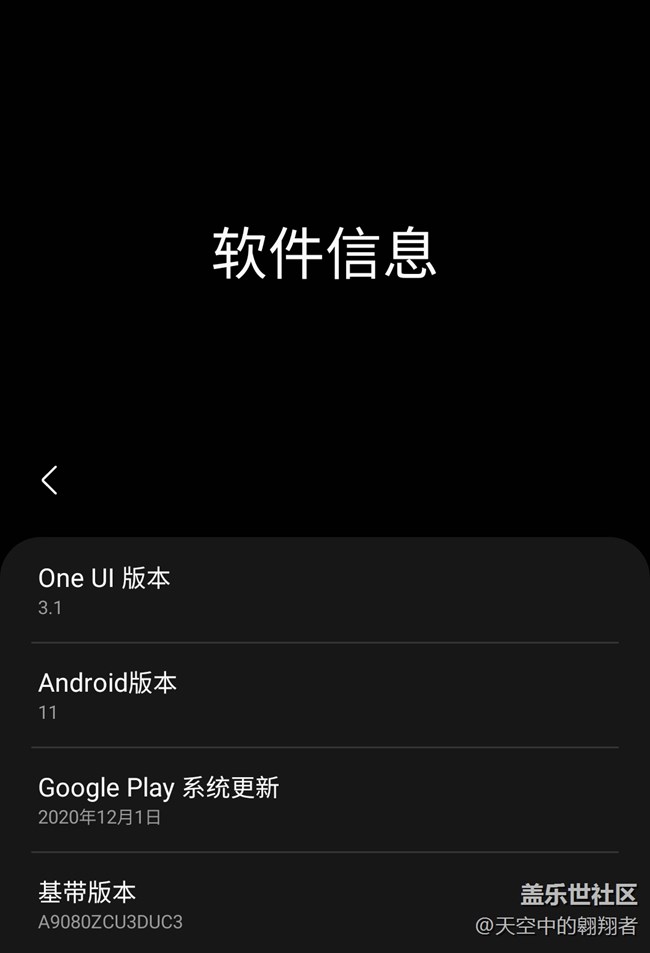Tap the Android版本 row
This screenshot has height=953, width=650.
coord(324,695)
